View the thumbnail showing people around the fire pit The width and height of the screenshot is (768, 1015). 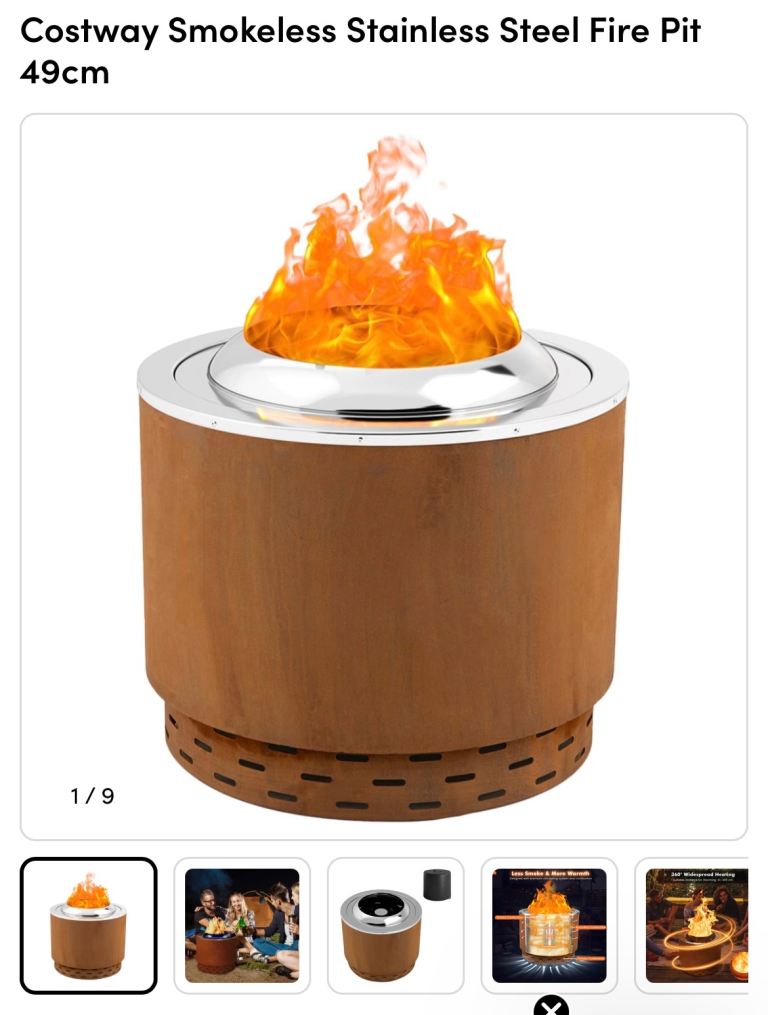(242, 925)
